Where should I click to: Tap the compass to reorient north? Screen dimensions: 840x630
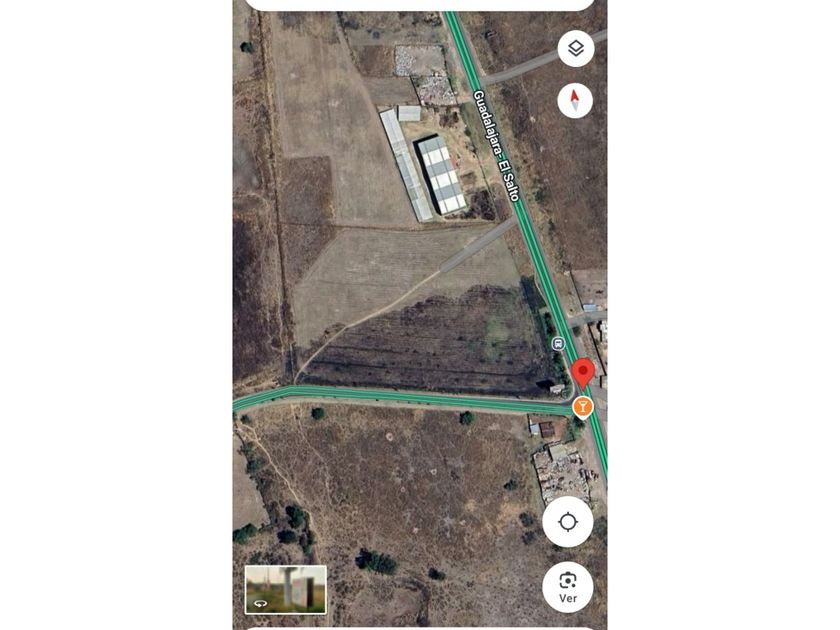[x=575, y=101]
